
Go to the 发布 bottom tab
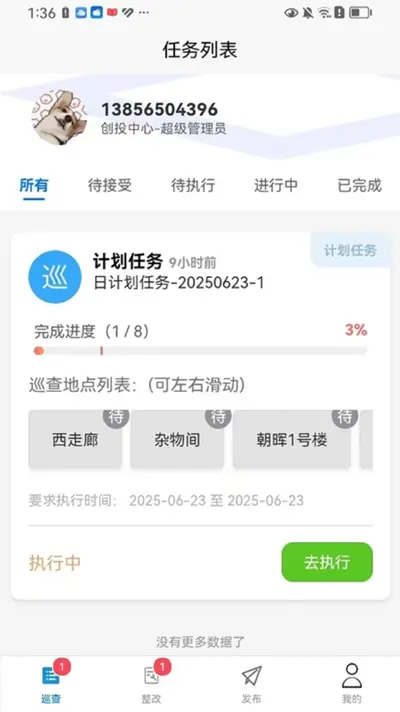coord(251,683)
